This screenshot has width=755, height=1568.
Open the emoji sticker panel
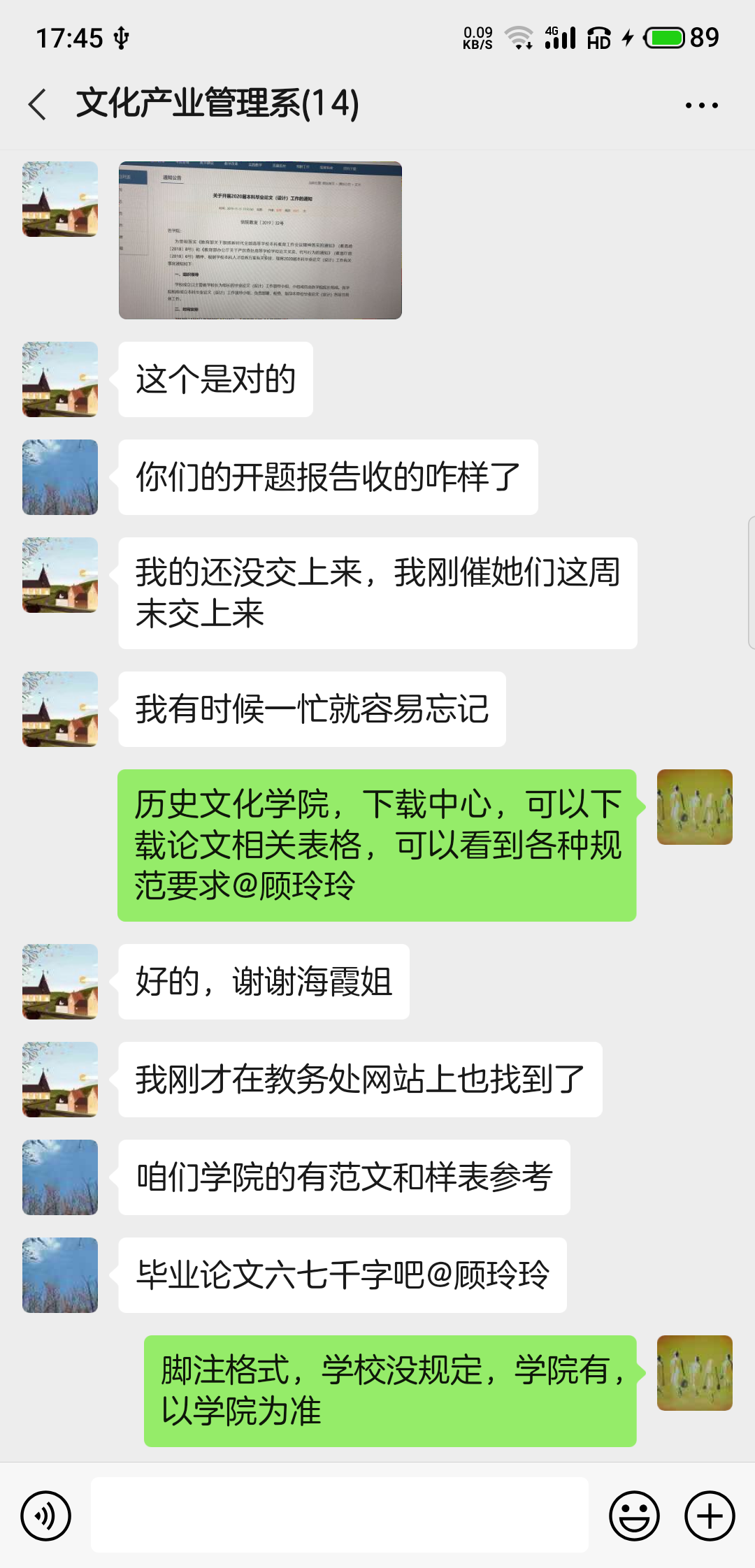pyautogui.click(x=634, y=1516)
